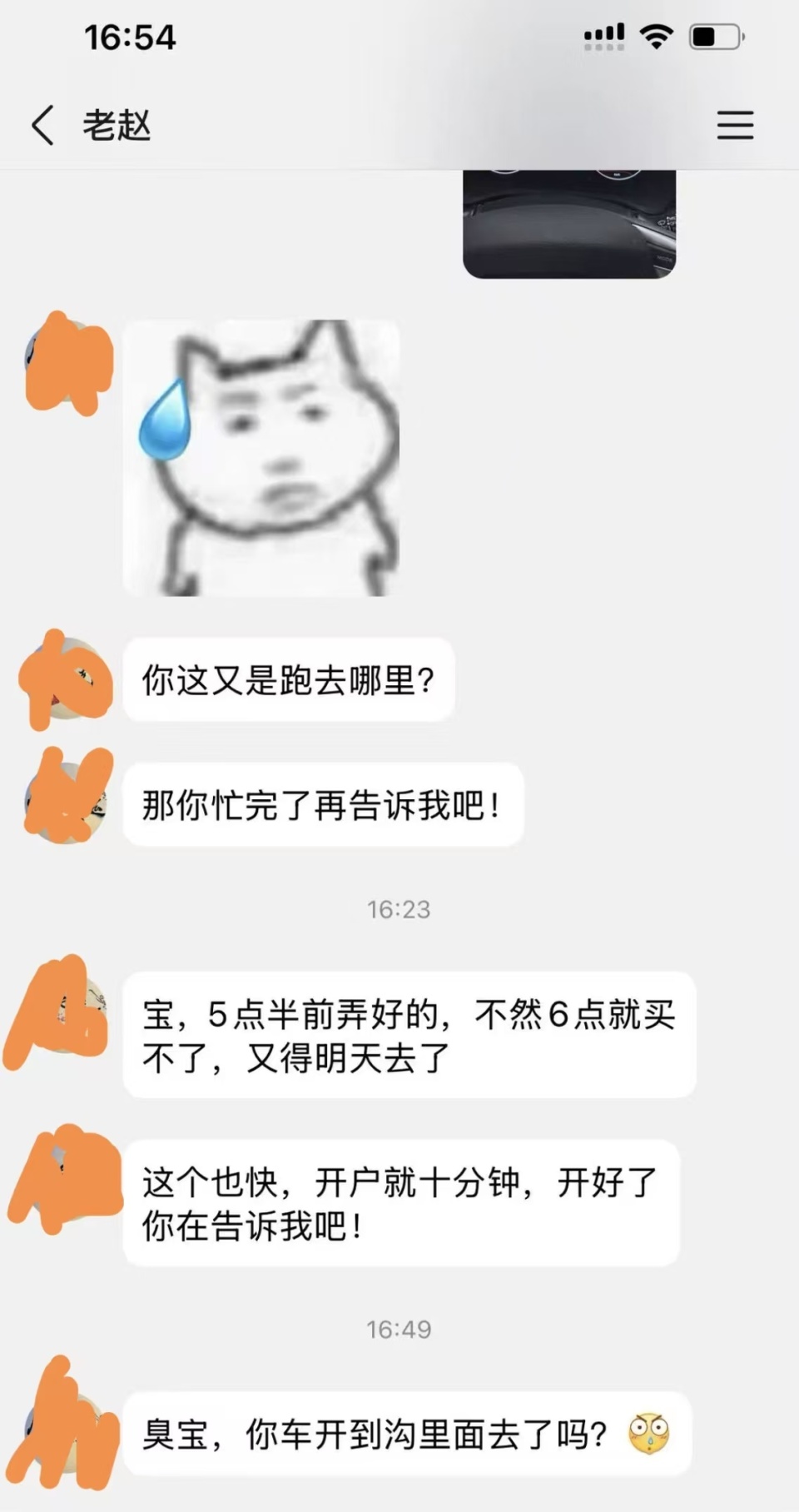This screenshot has width=799, height=1512.
Task: Tap the battery indicator in status bar
Action: (716, 35)
